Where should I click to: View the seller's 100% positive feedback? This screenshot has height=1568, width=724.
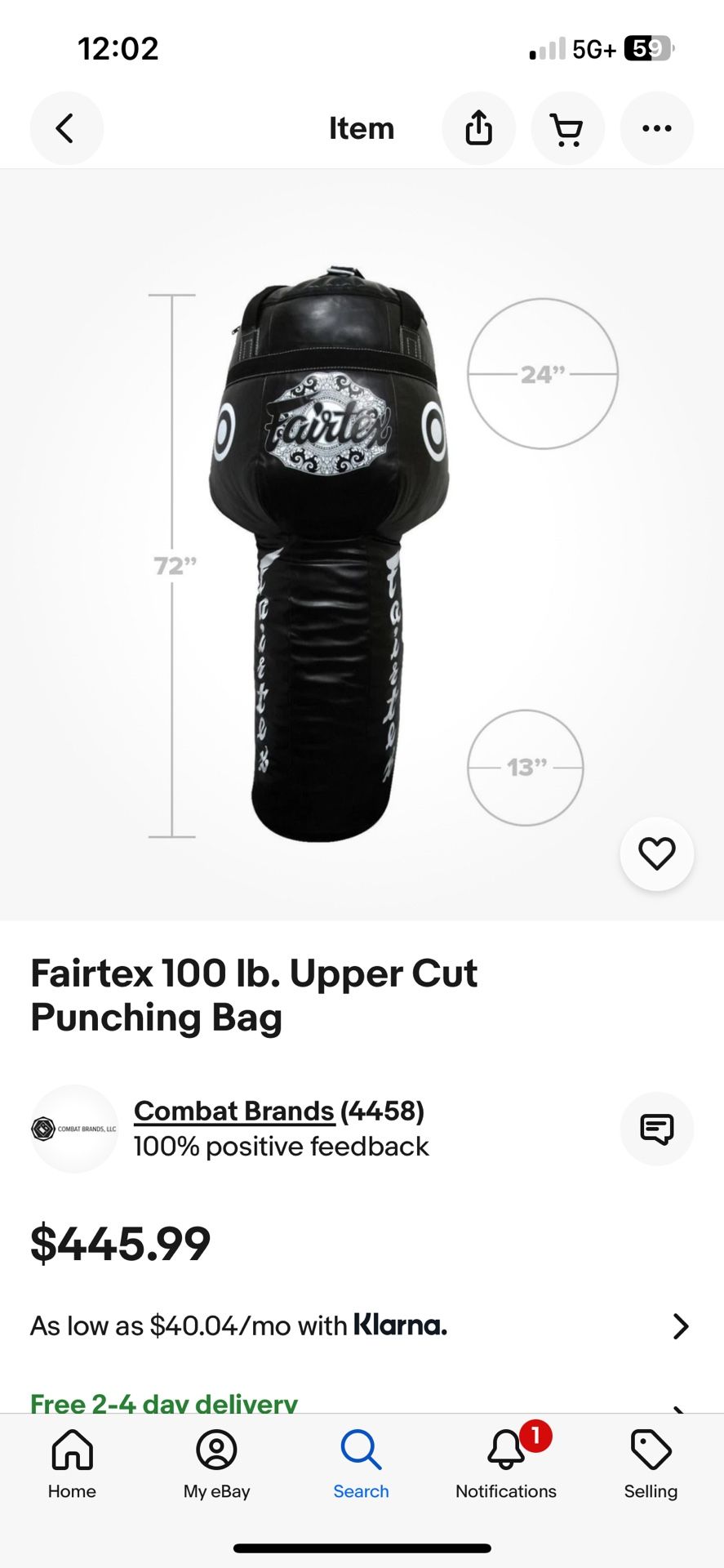281,1146
